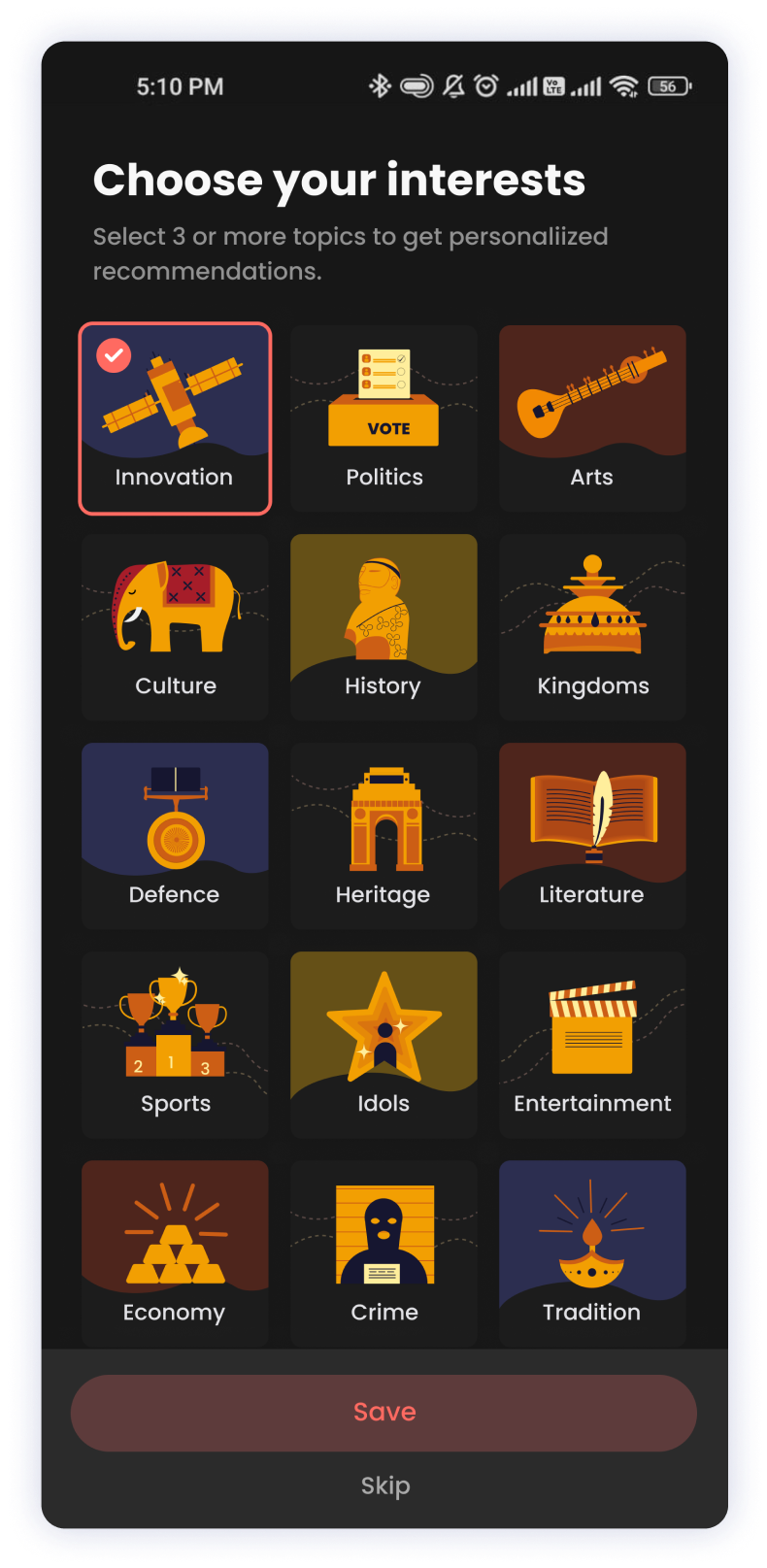Select Literature as an interest
Viewport: 767px width, 1568px height.
point(592,836)
